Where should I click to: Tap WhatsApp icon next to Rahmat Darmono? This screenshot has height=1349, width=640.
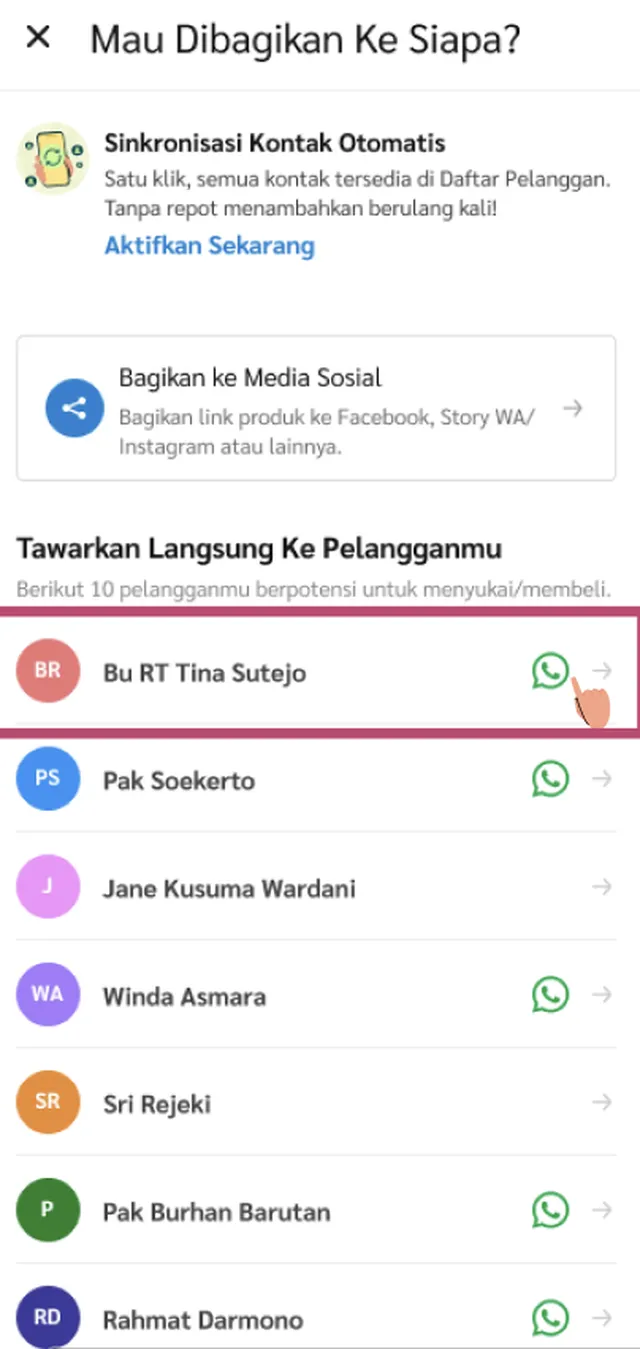(x=549, y=1318)
